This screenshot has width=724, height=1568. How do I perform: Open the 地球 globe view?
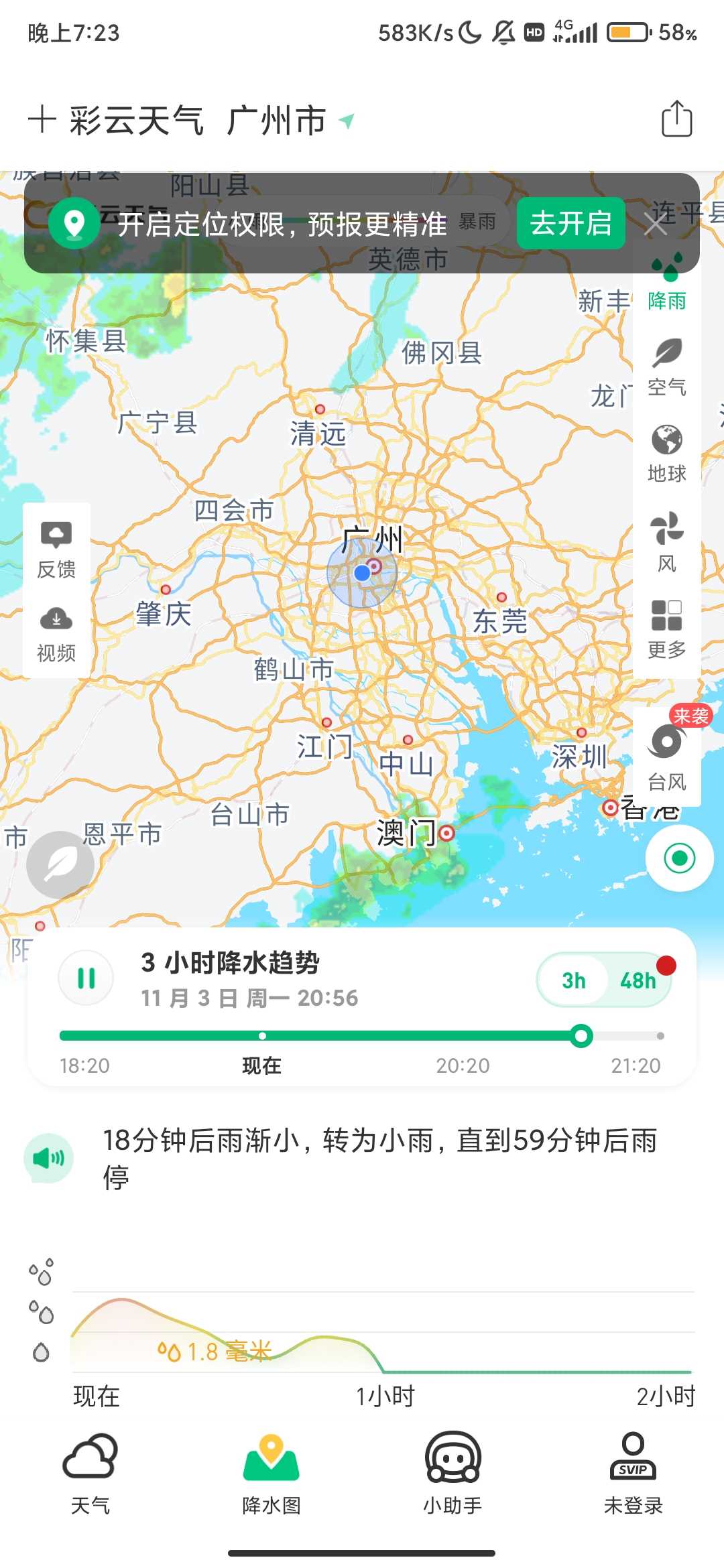[x=666, y=453]
